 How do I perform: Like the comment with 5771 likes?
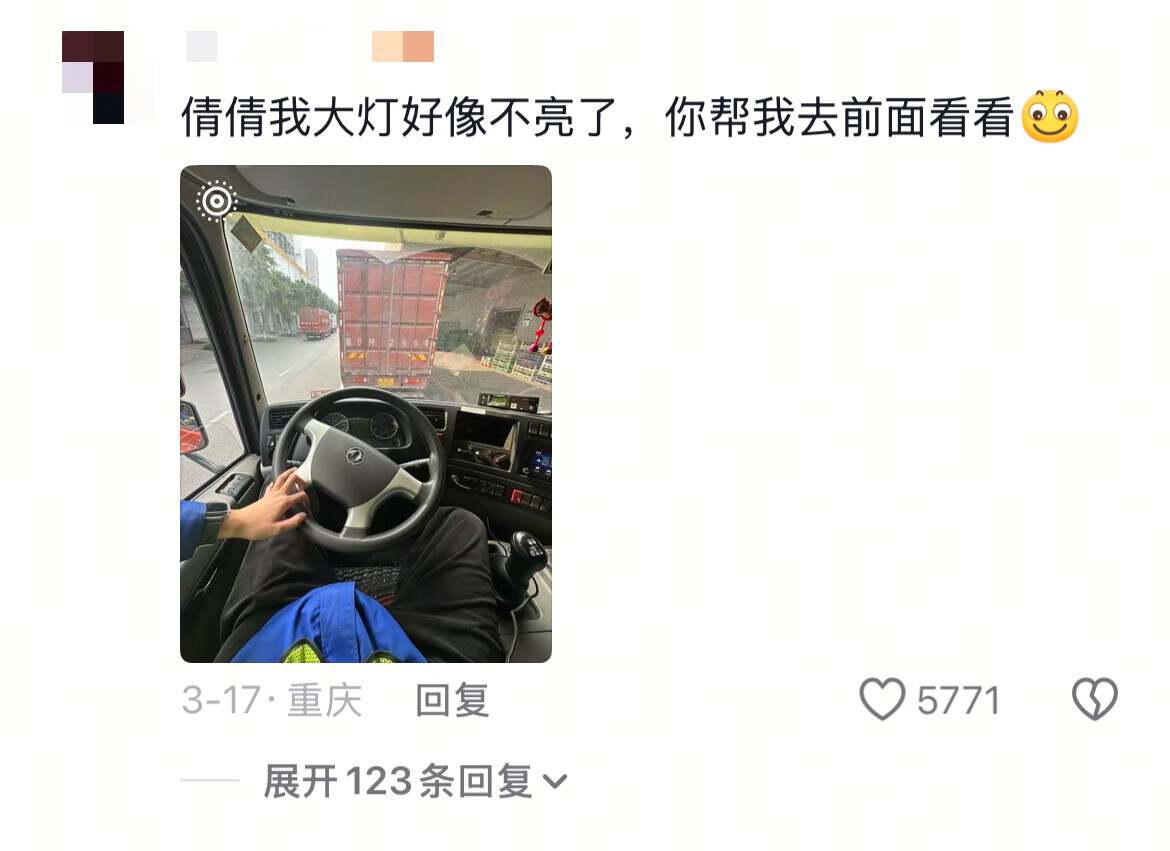[883, 699]
